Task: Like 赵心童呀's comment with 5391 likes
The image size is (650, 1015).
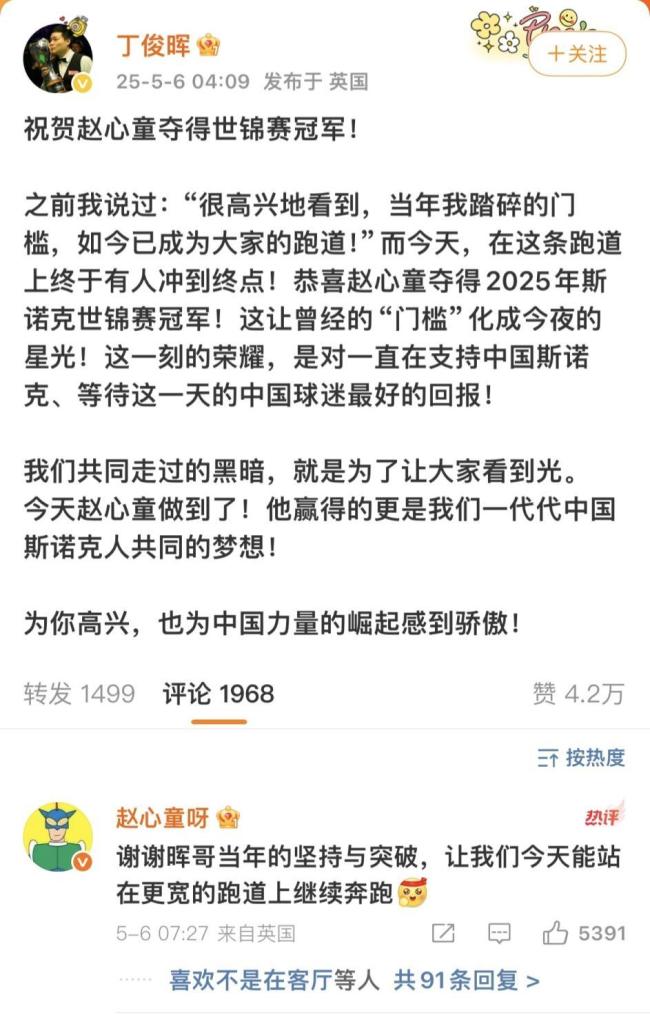Action: click(x=585, y=933)
